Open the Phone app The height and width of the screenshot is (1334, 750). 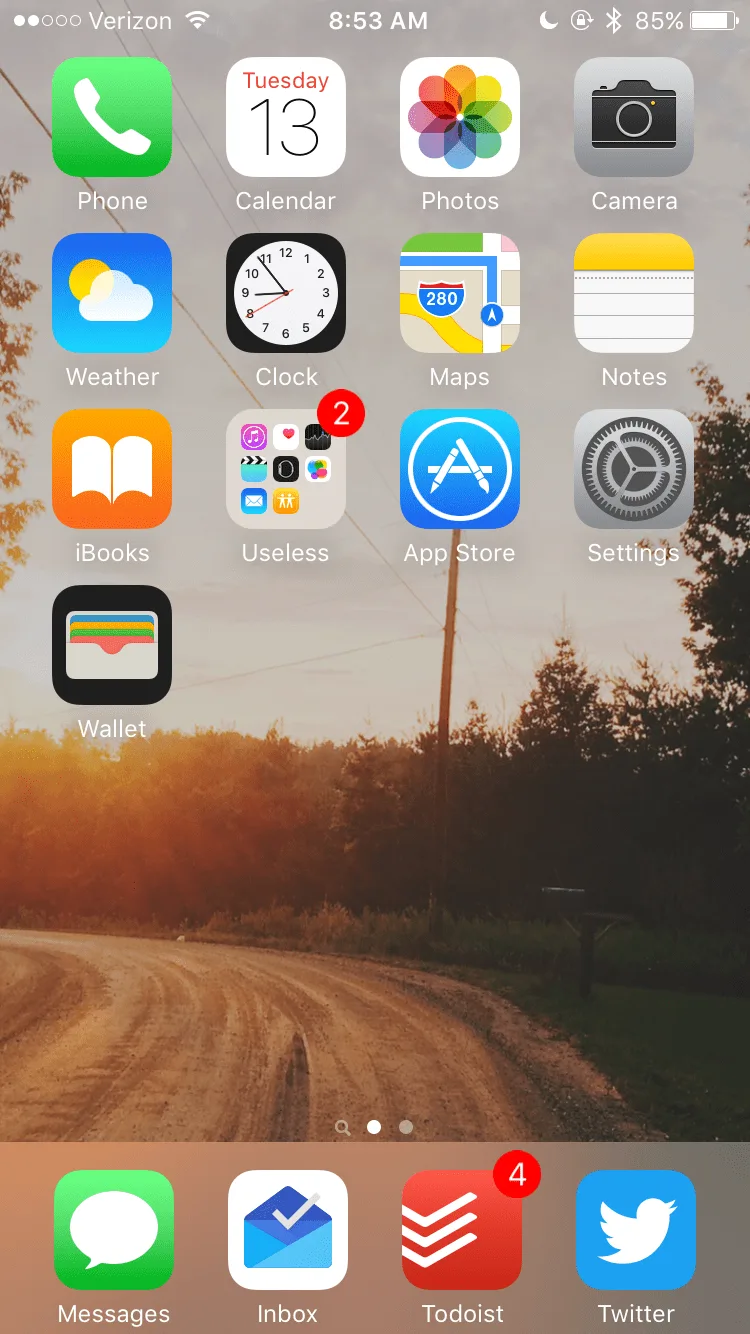tap(112, 117)
